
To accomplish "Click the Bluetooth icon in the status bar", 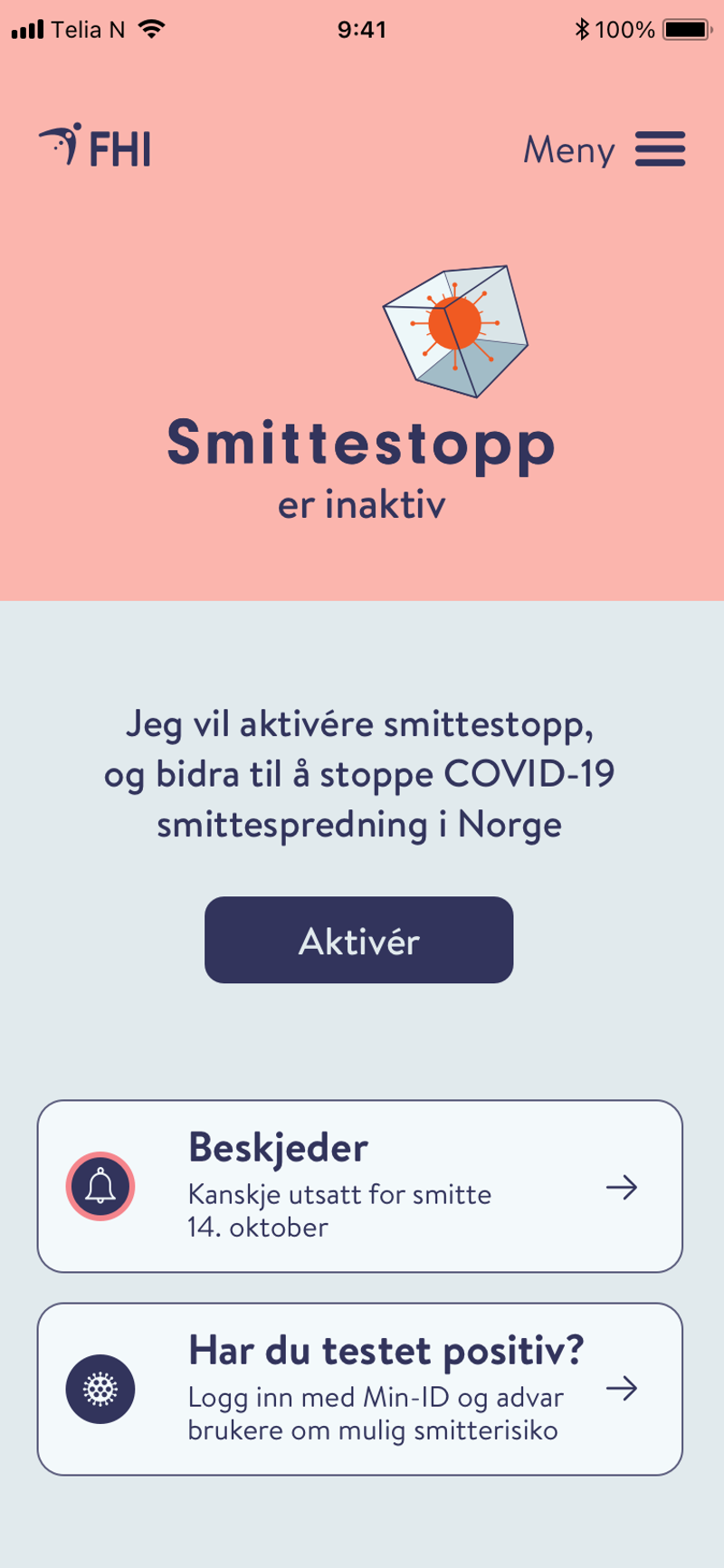I will [x=585, y=28].
